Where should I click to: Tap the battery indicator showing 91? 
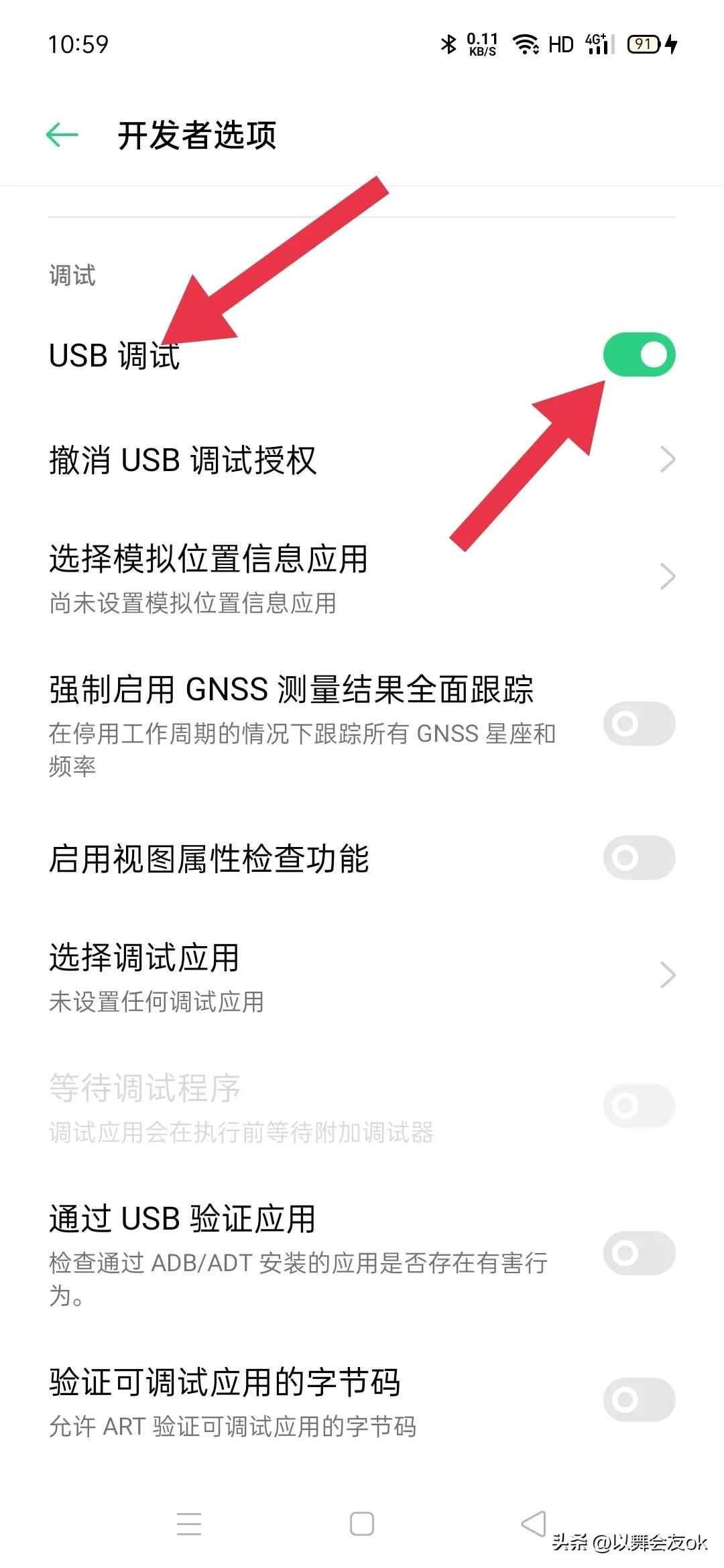coord(642,44)
